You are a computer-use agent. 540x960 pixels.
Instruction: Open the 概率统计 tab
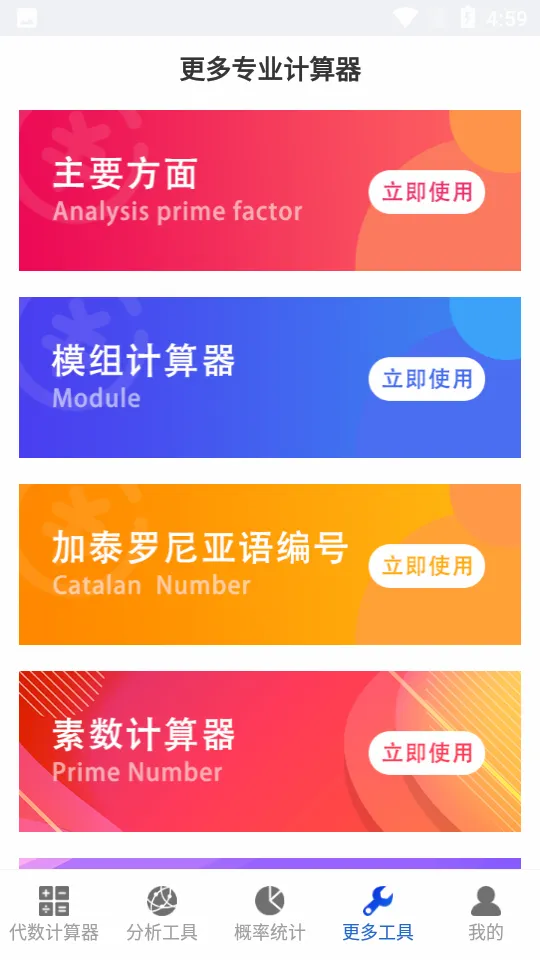tap(269, 913)
